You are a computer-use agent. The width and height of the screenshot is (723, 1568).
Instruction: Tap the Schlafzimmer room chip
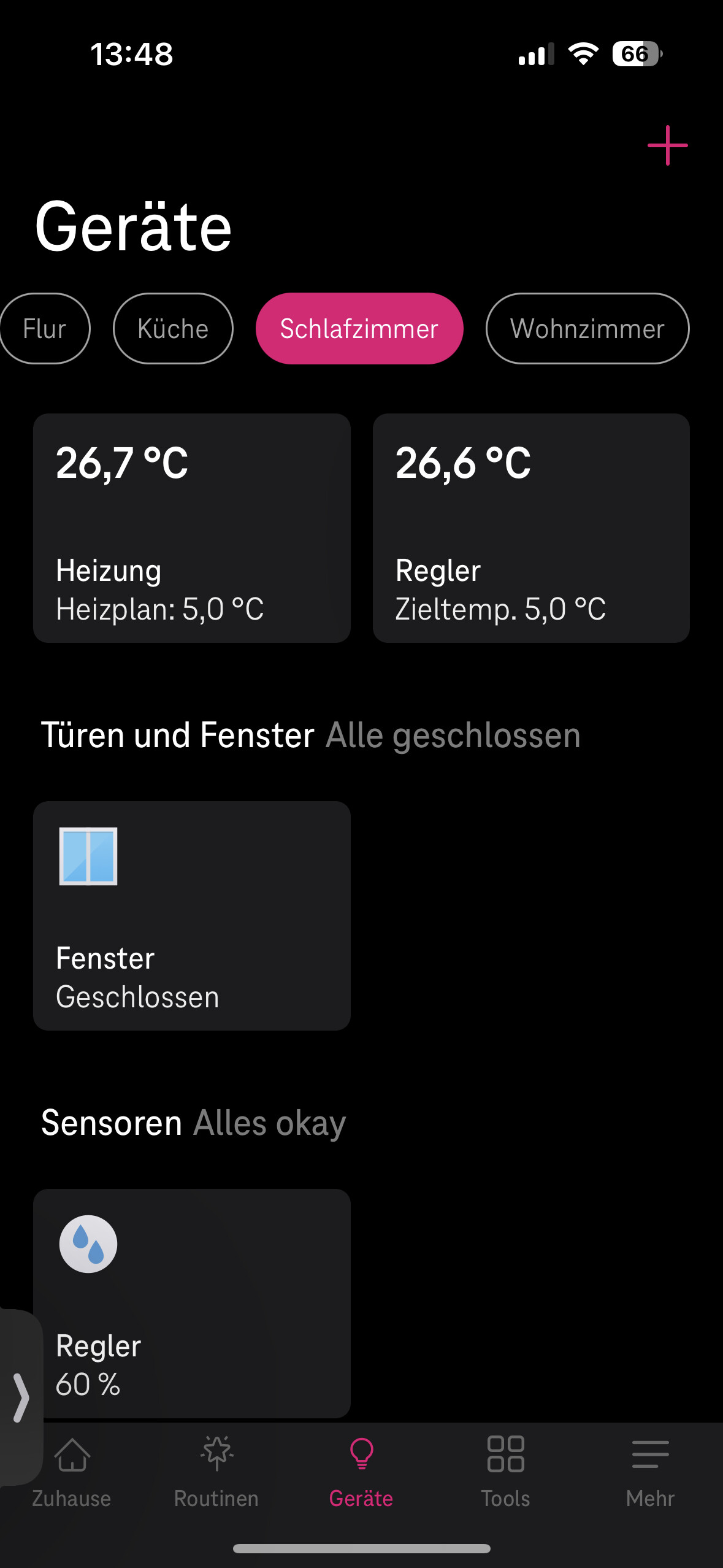point(359,329)
